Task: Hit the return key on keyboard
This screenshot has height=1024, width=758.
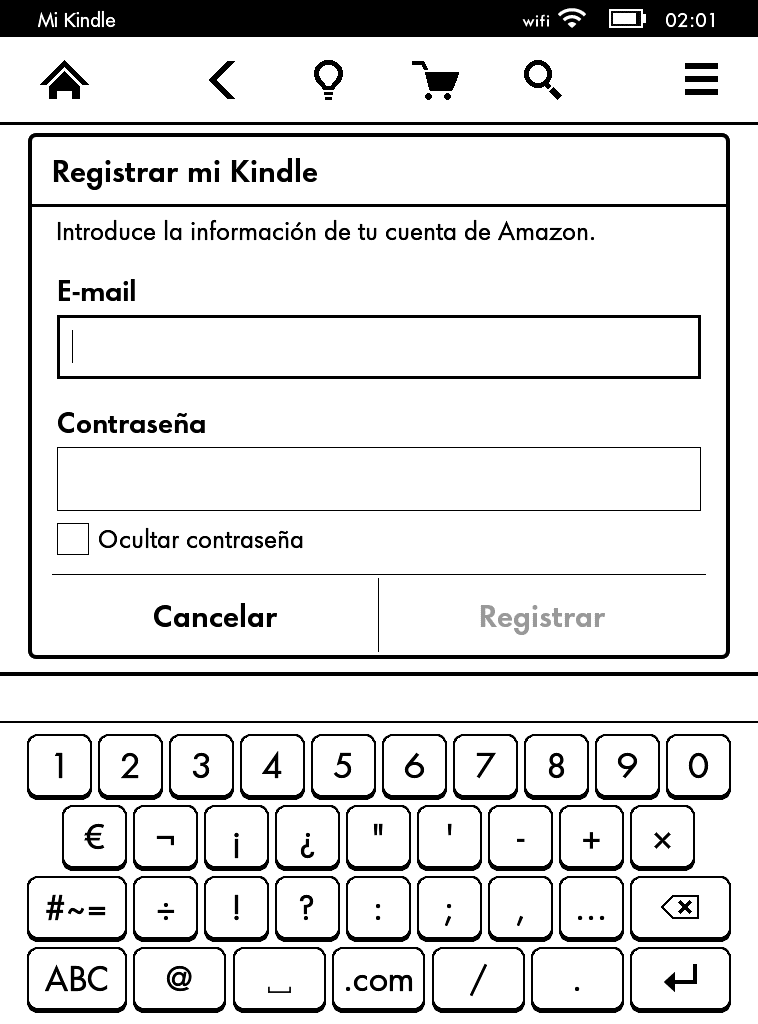Action: (x=680, y=980)
